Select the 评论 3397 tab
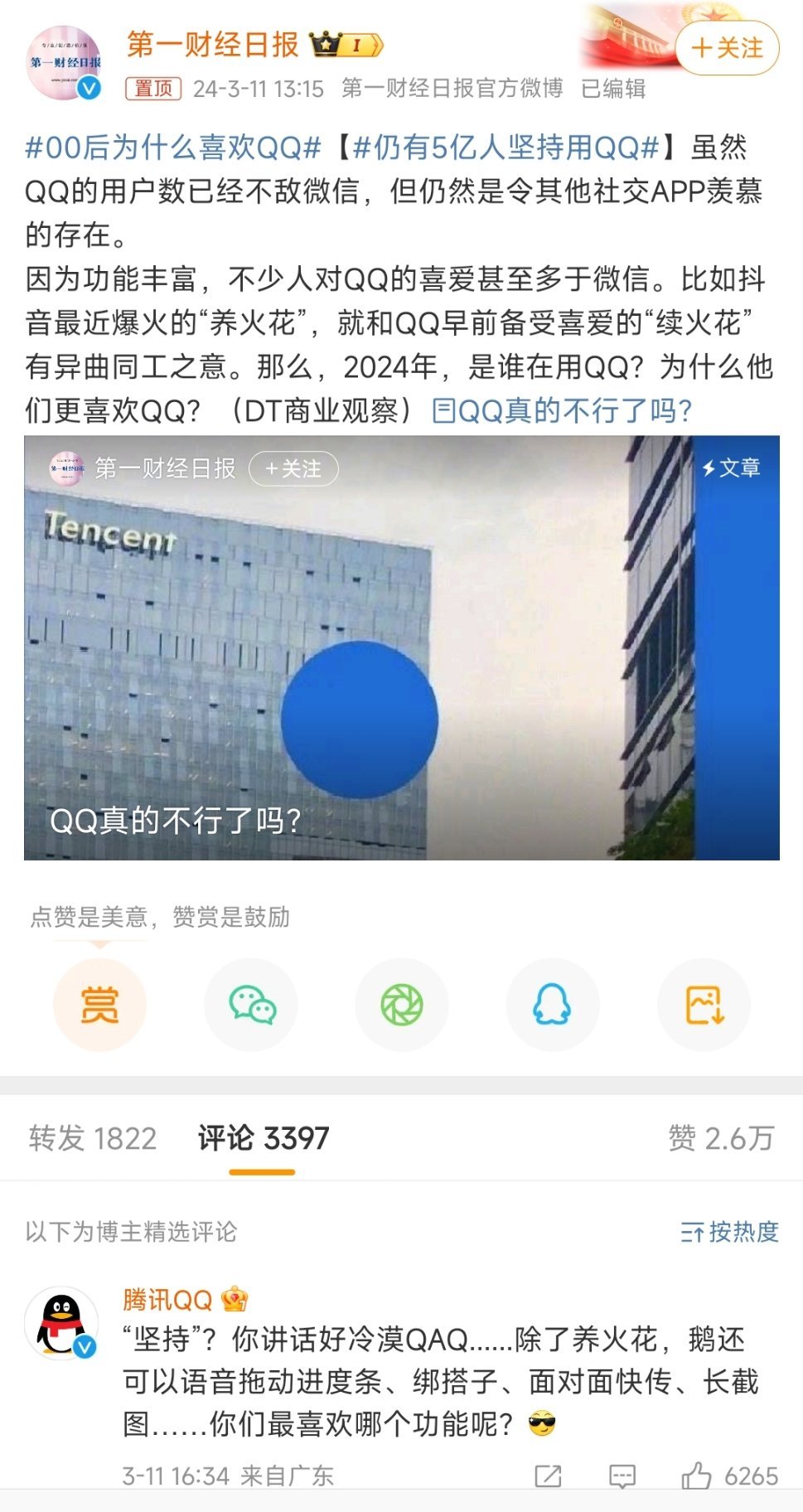The height and width of the screenshot is (1512, 803). pyautogui.click(x=264, y=1138)
